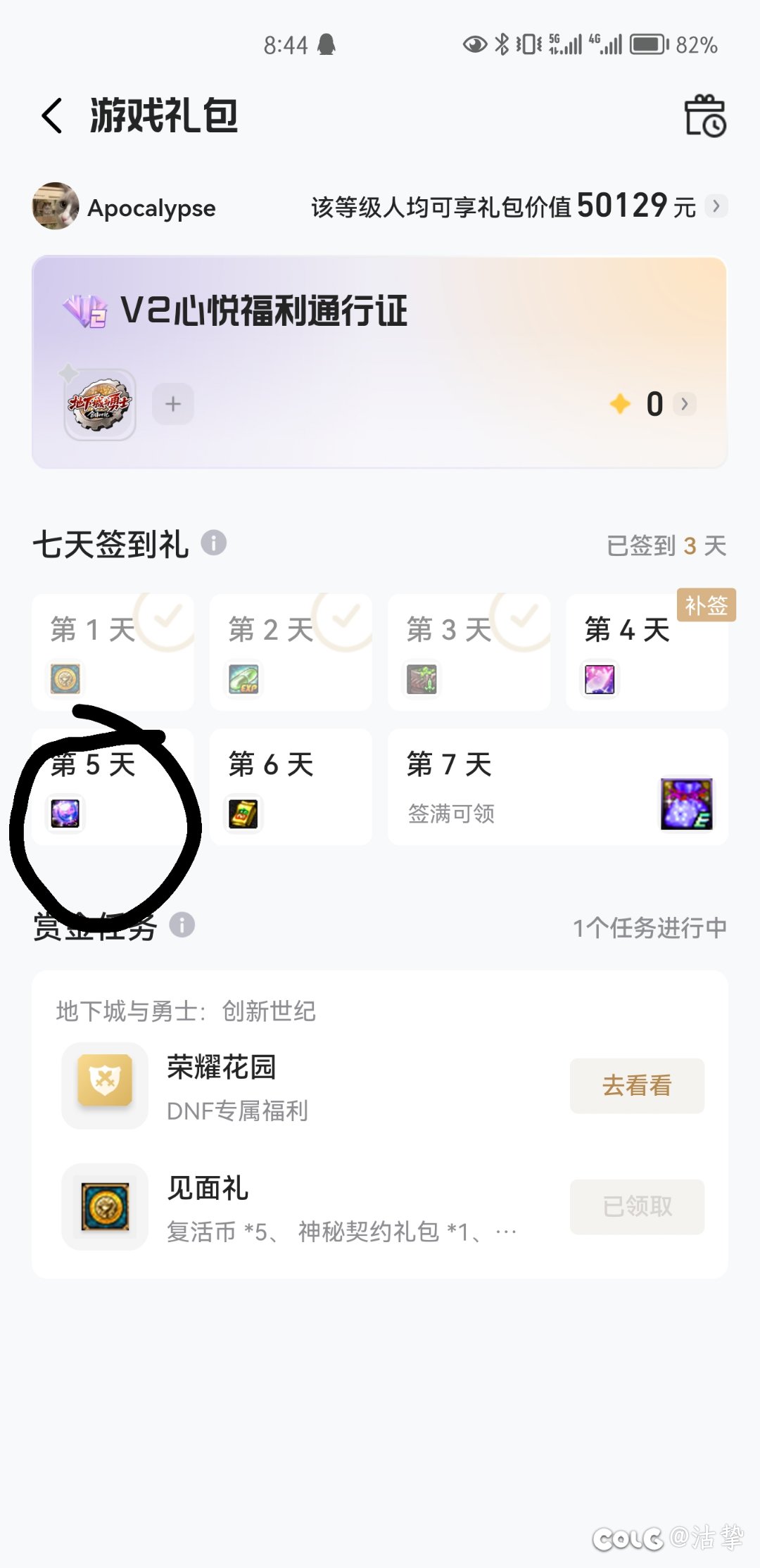Screen dimensions: 760x1568
Task: Show info for 赏金任务
Action: point(182,925)
